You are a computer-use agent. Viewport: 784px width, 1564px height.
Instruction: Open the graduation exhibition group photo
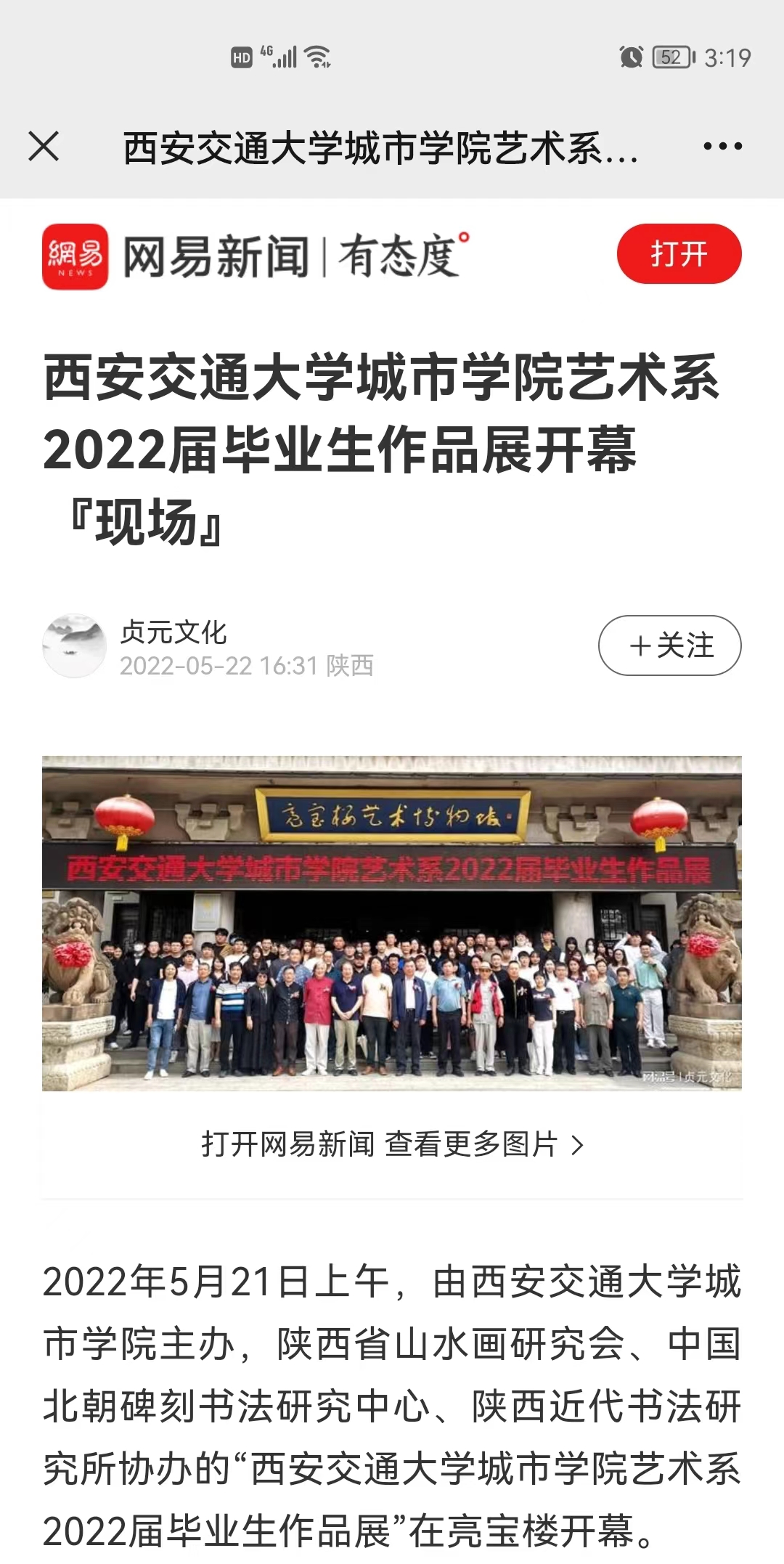click(x=392, y=923)
